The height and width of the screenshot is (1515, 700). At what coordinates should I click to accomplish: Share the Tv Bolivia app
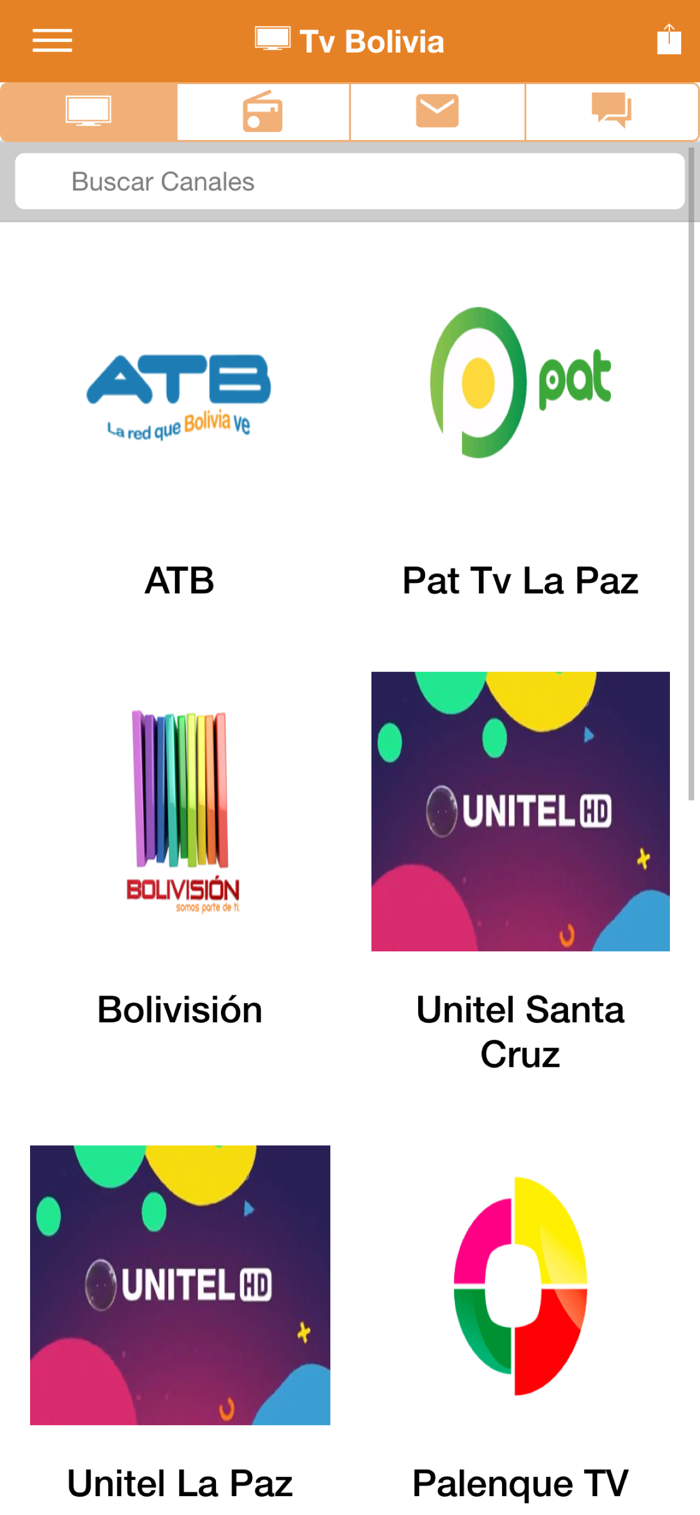tap(668, 40)
